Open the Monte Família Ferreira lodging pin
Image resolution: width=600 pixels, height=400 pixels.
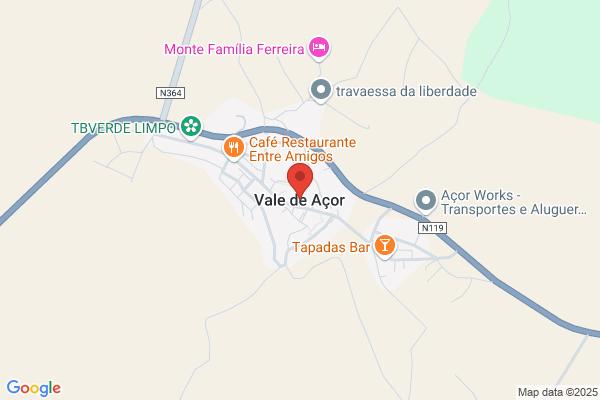[x=319, y=48]
